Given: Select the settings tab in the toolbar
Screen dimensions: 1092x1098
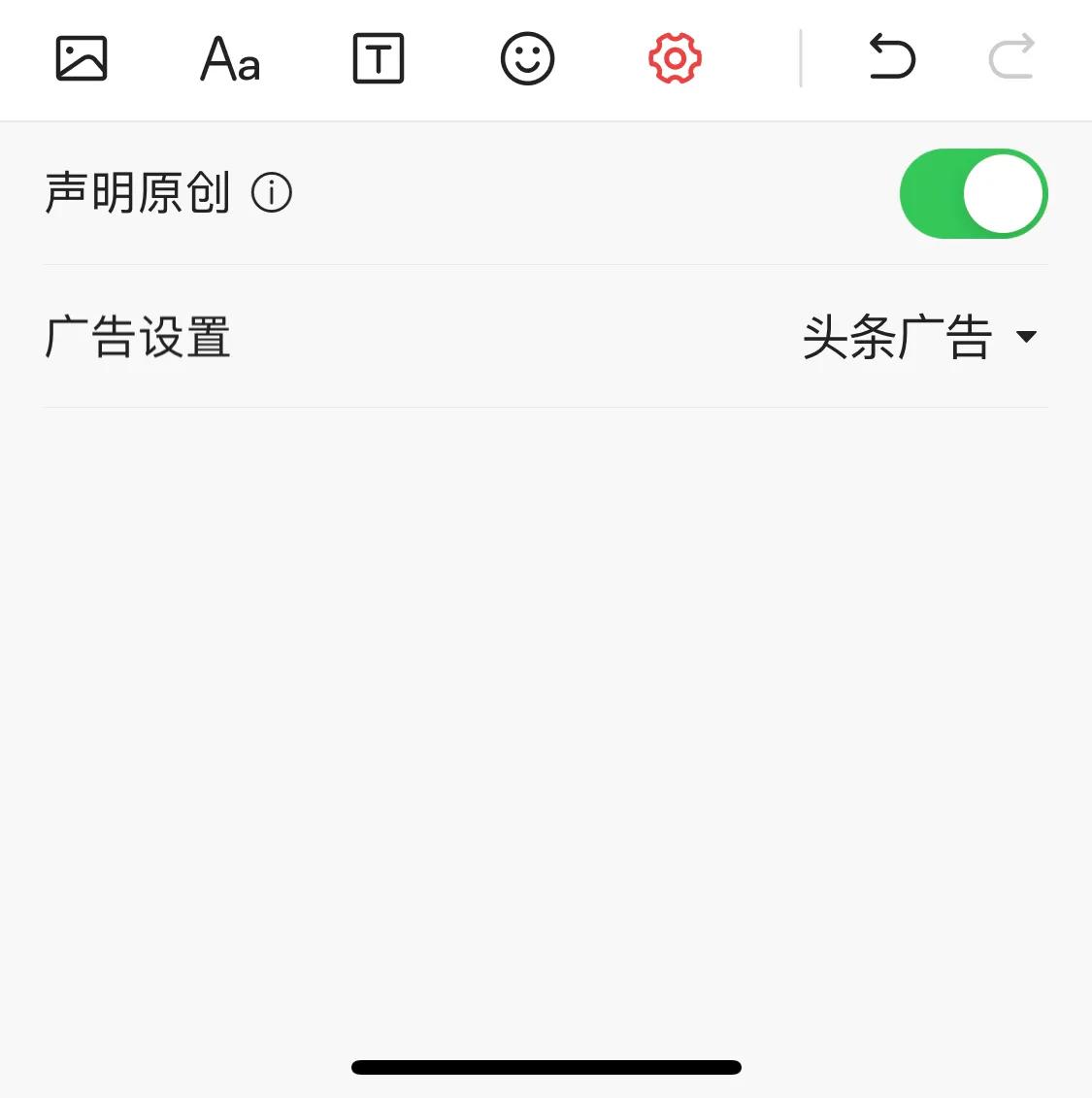Looking at the screenshot, I should point(675,58).
